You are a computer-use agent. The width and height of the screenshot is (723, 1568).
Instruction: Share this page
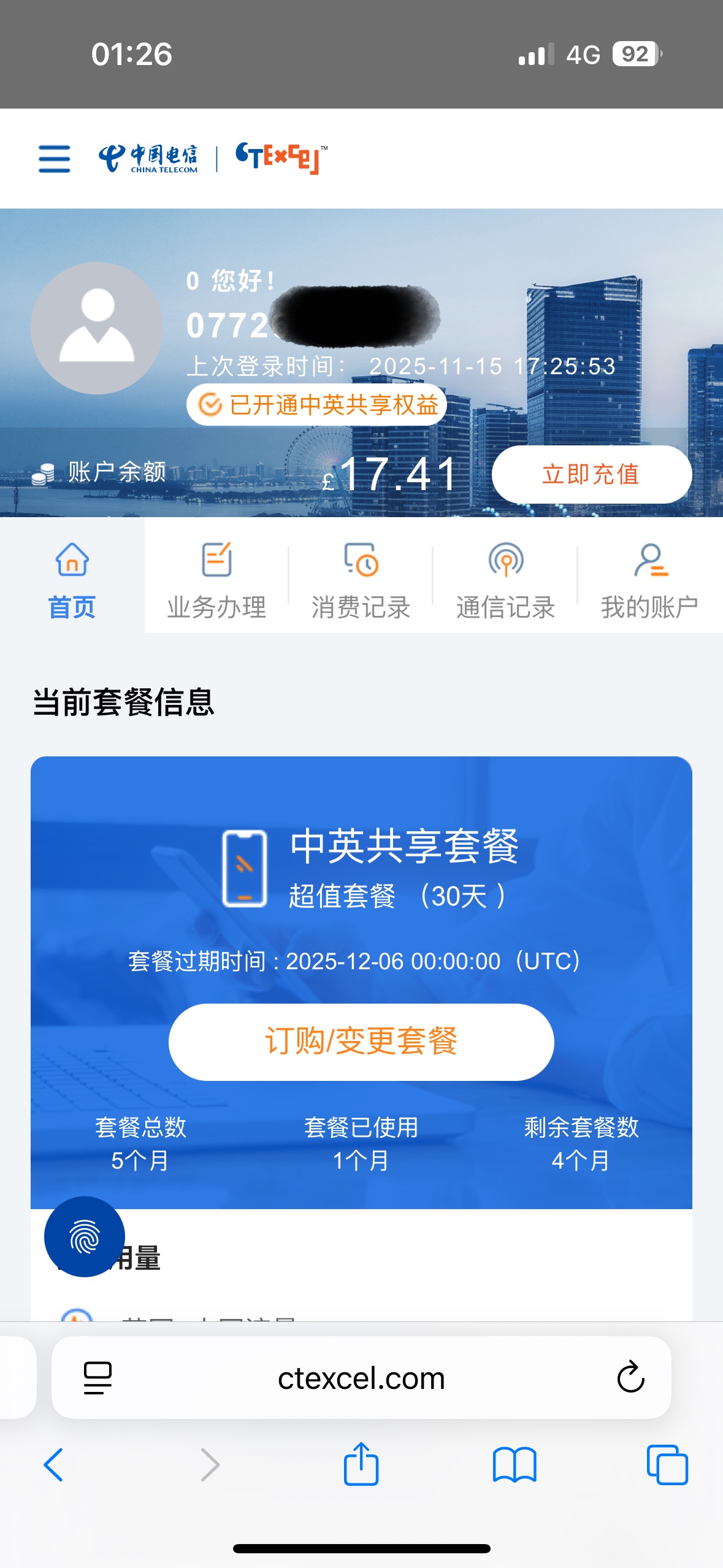pos(361,1464)
